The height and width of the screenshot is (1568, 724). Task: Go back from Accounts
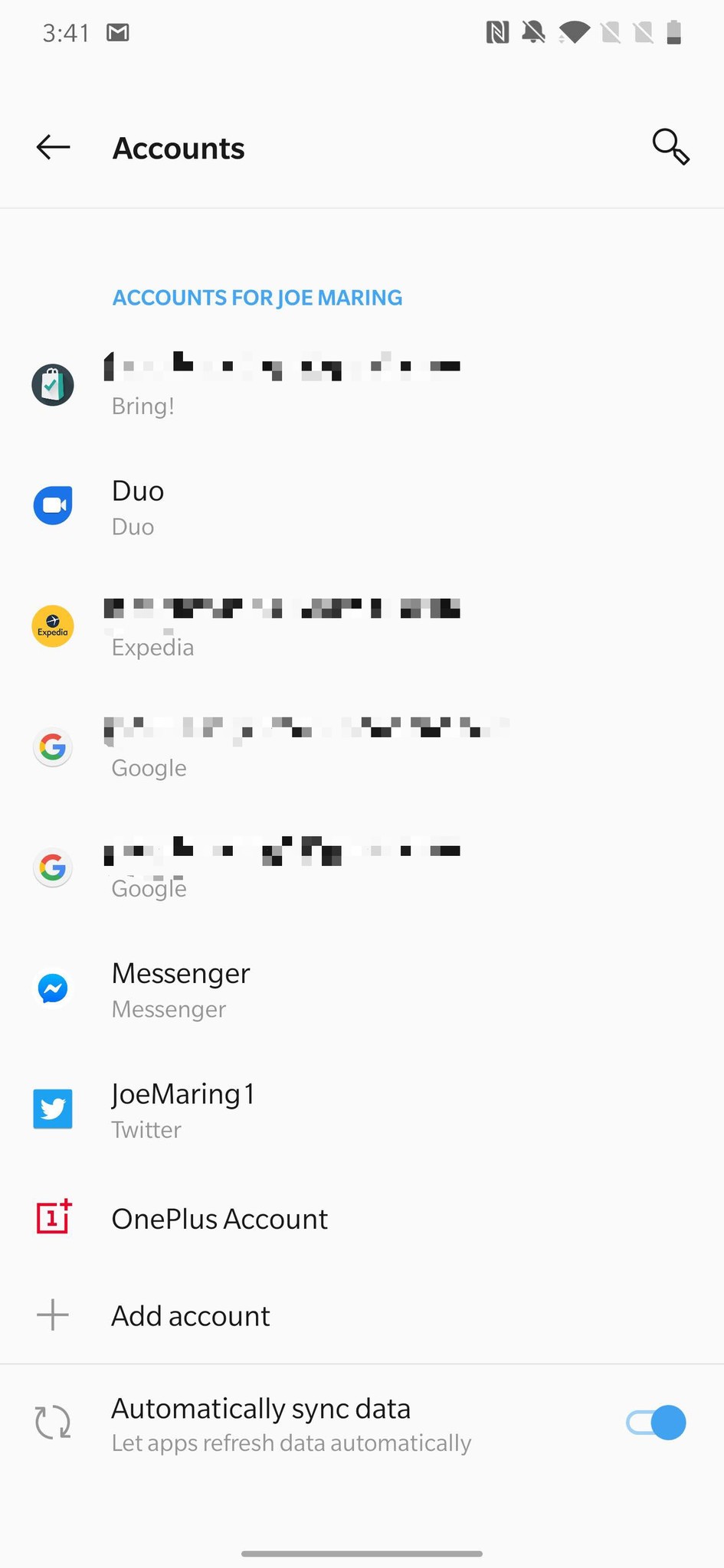point(53,147)
